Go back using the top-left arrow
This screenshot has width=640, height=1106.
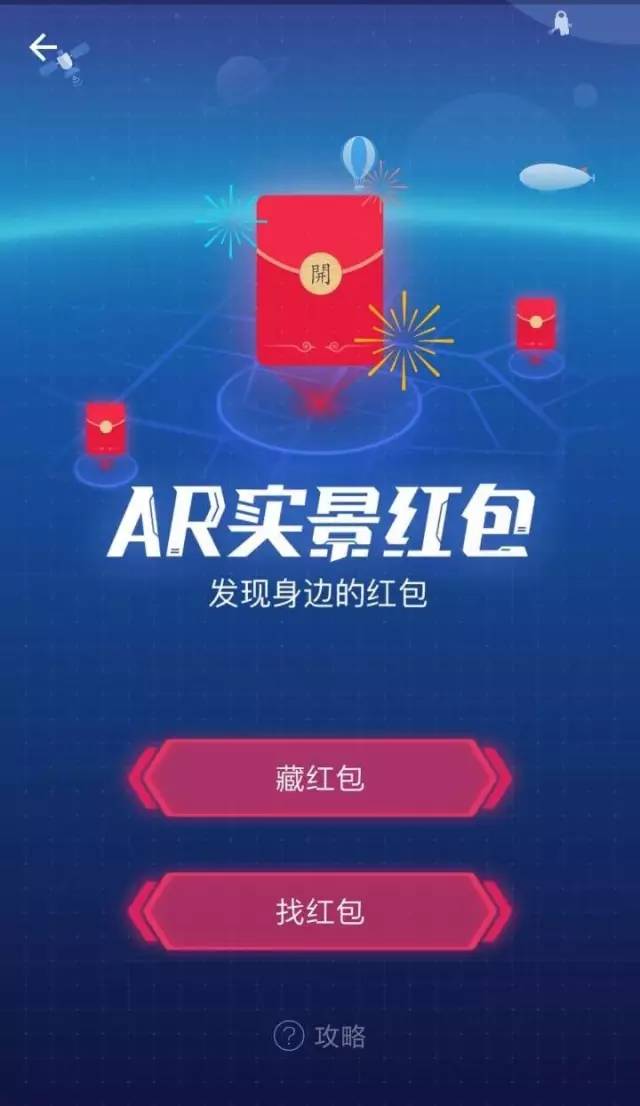42,47
